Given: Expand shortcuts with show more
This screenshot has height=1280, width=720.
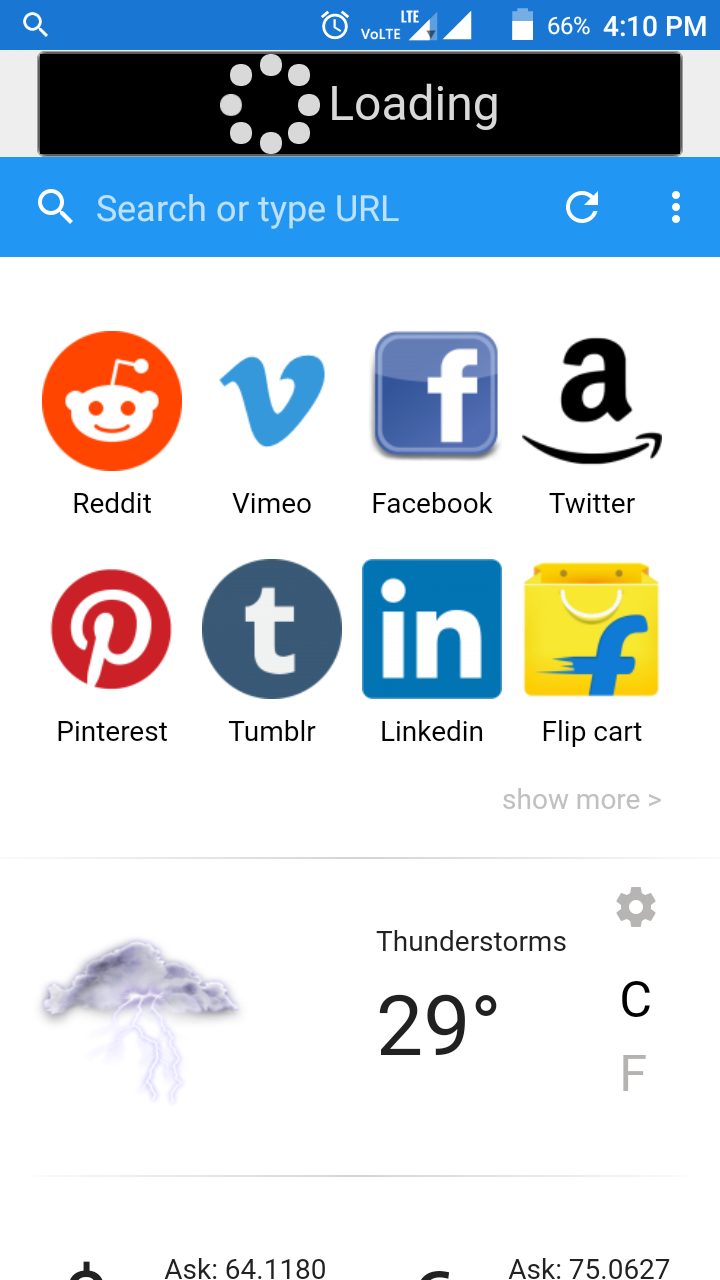Looking at the screenshot, I should [581, 799].
